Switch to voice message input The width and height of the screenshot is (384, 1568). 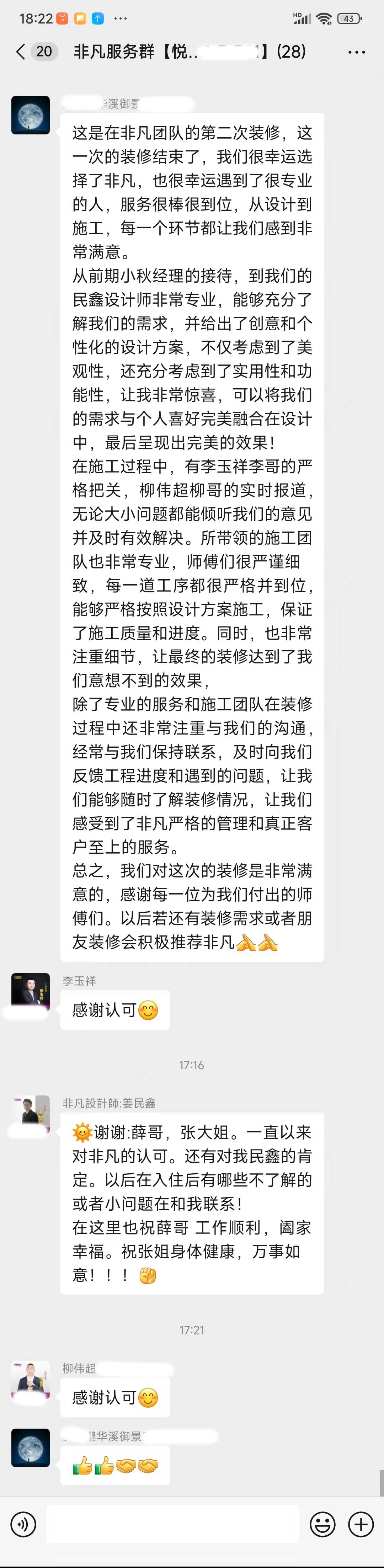[x=23, y=1525]
